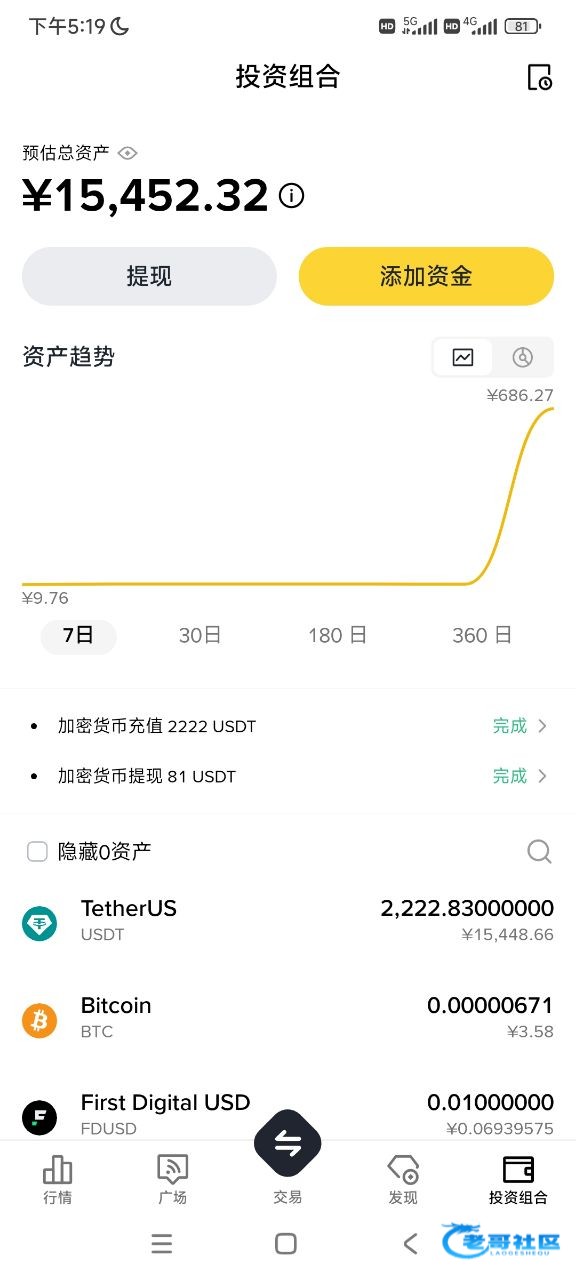Select the 360日 time range
Image resolution: width=576 pixels, height=1280 pixels.
[482, 636]
